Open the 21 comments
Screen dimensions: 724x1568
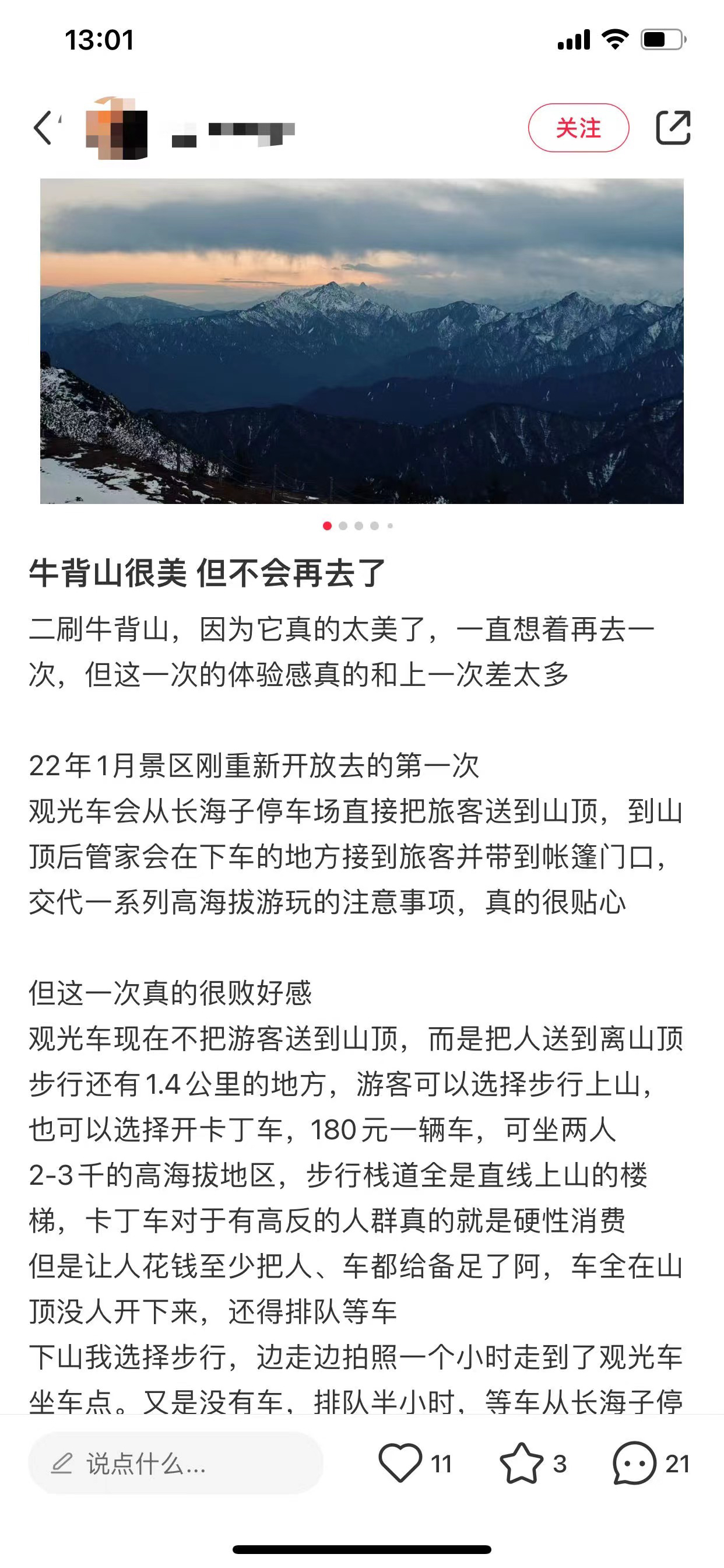(x=635, y=1464)
